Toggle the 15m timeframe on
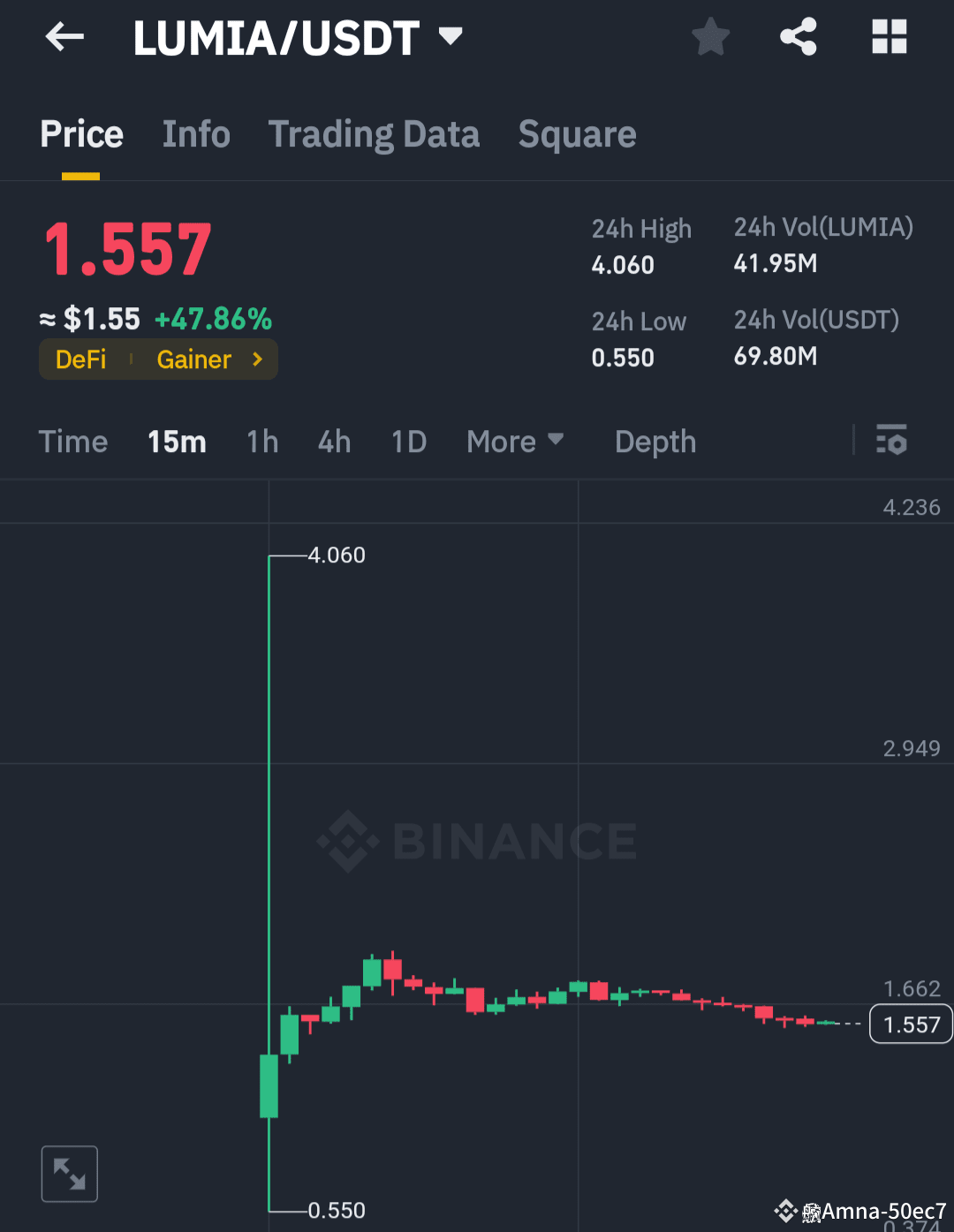The height and width of the screenshot is (1232, 954). pyautogui.click(x=177, y=442)
